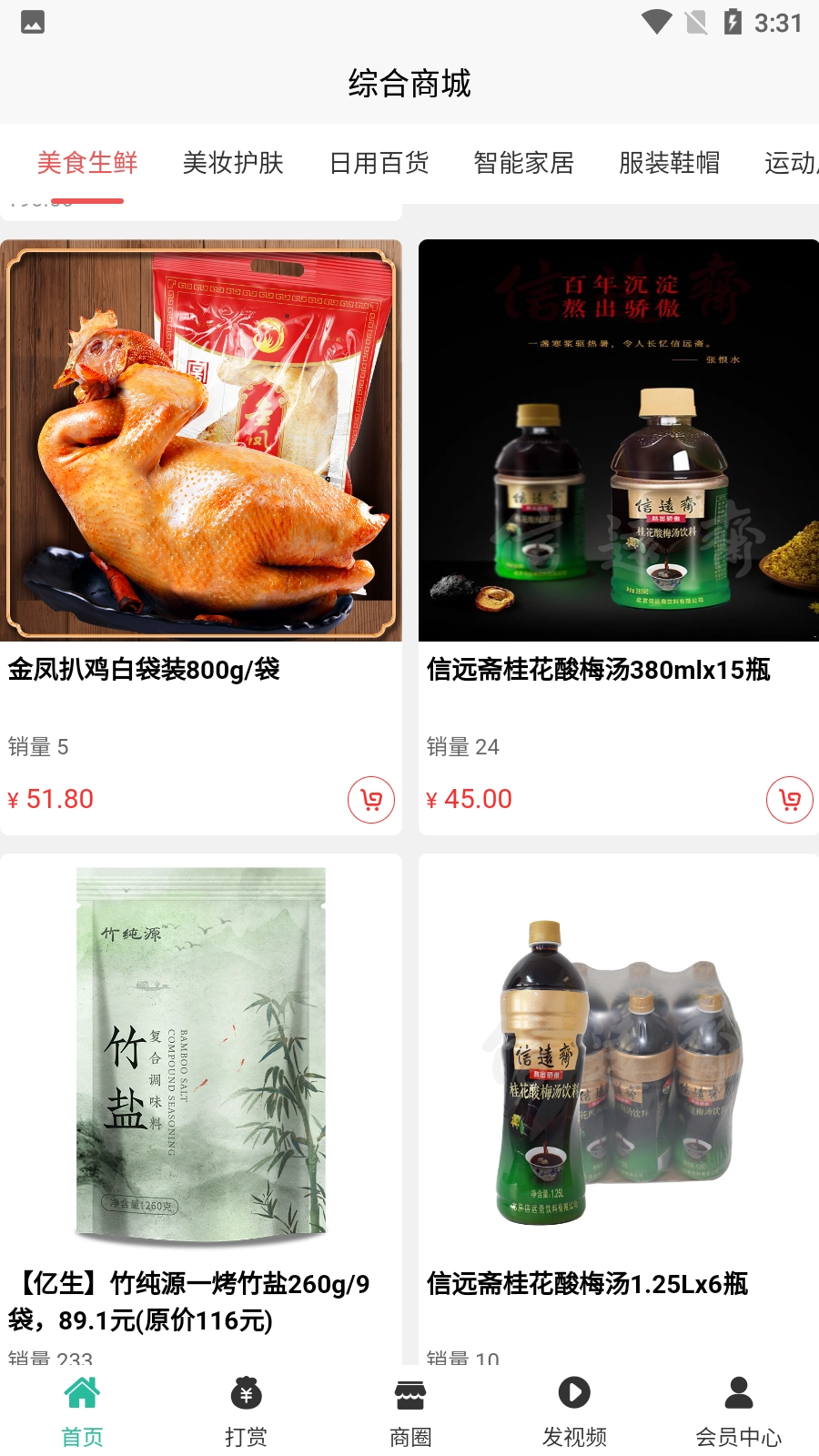819x1456 pixels.
Task: Open the 打赏 tab
Action: tap(246, 1410)
